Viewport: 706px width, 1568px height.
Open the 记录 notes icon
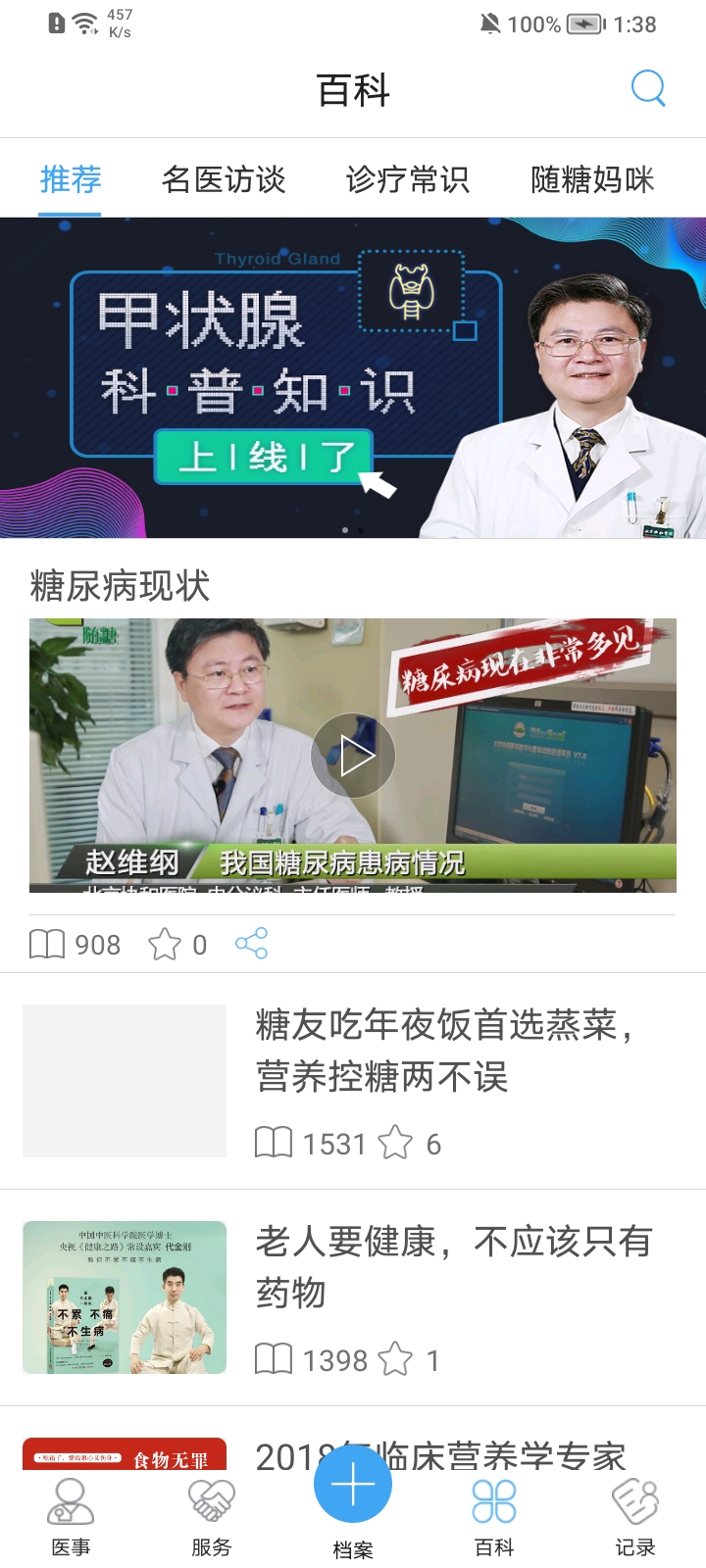click(x=635, y=1514)
